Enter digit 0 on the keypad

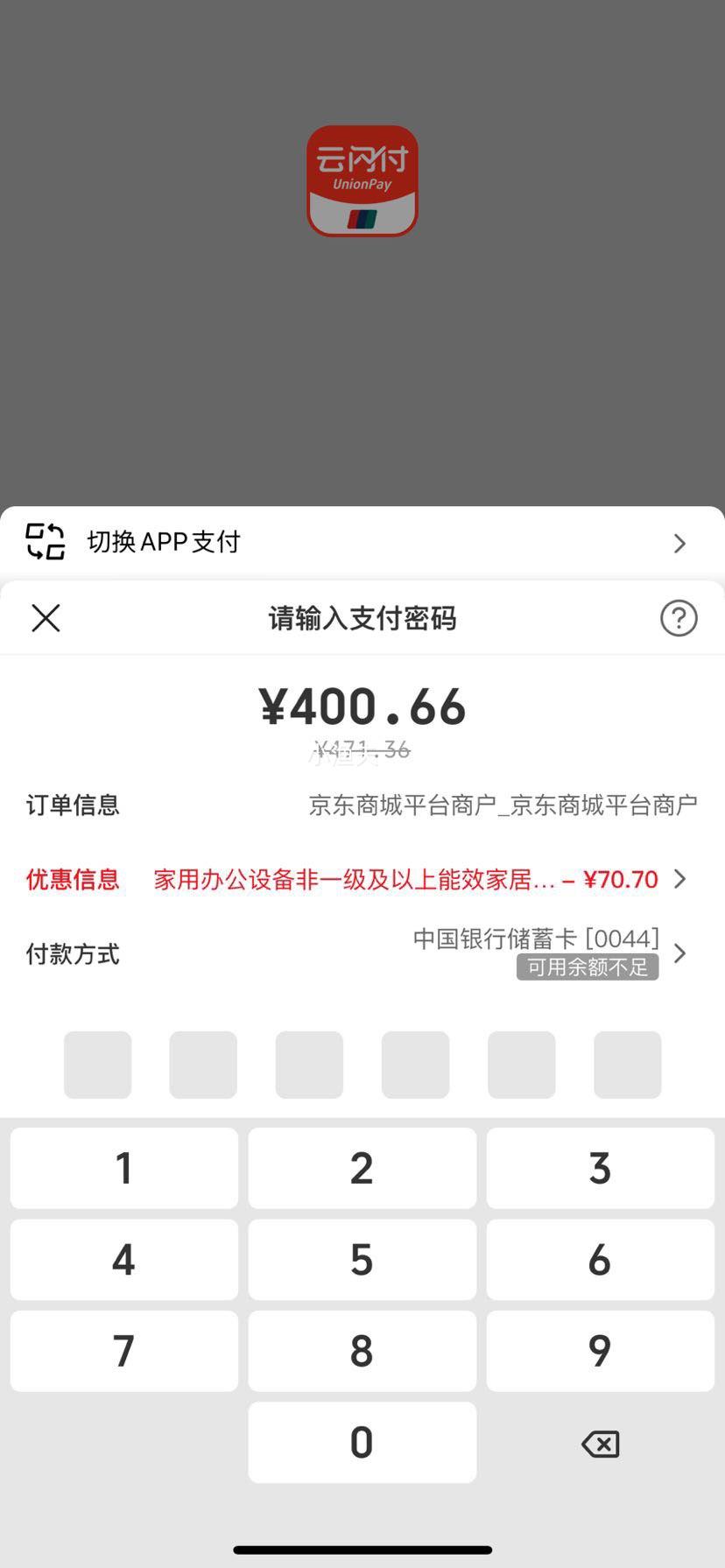point(362,1443)
